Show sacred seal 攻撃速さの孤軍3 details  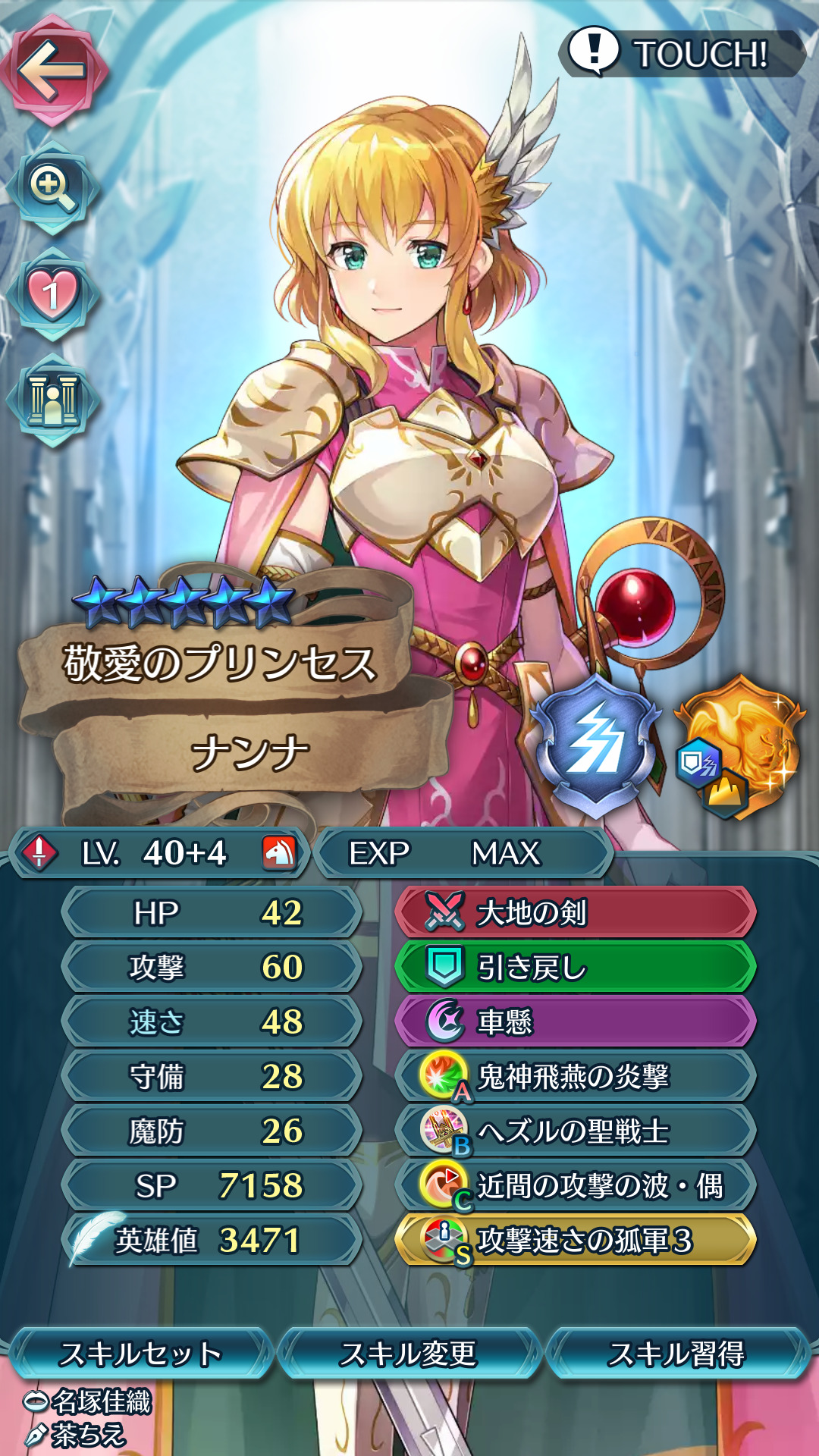(576, 1240)
